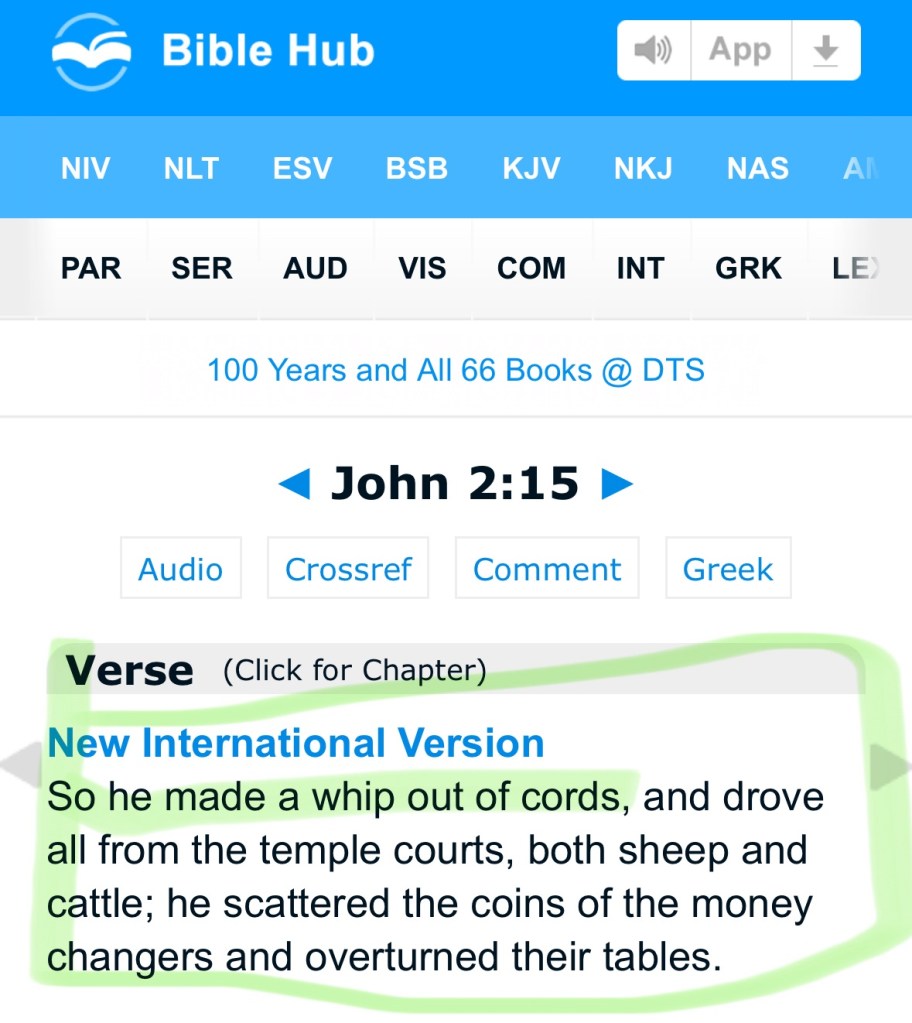Screen dimensions: 912x1023
Task: Open the NKJ translation
Action: [643, 168]
